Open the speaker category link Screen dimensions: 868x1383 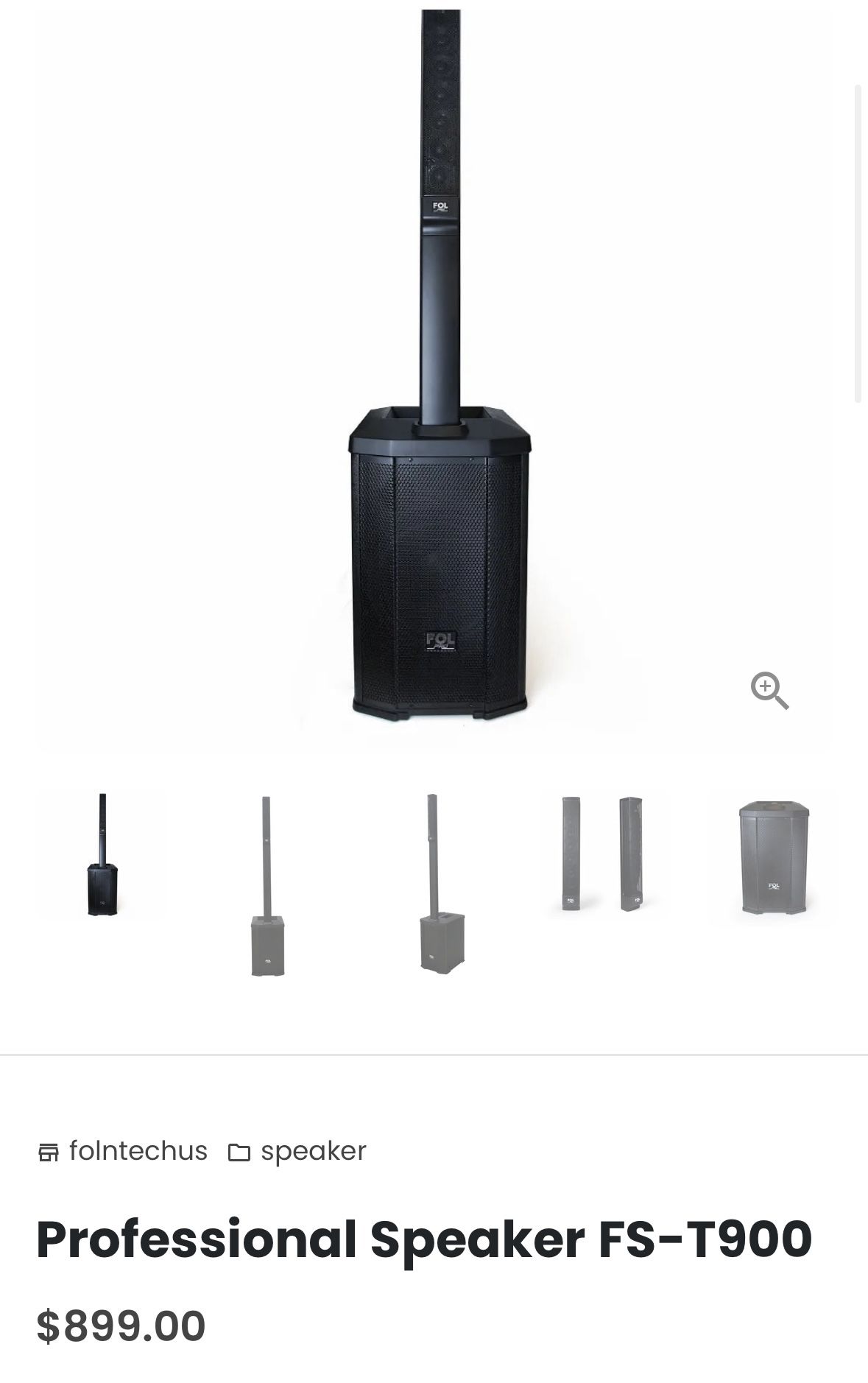[312, 1150]
